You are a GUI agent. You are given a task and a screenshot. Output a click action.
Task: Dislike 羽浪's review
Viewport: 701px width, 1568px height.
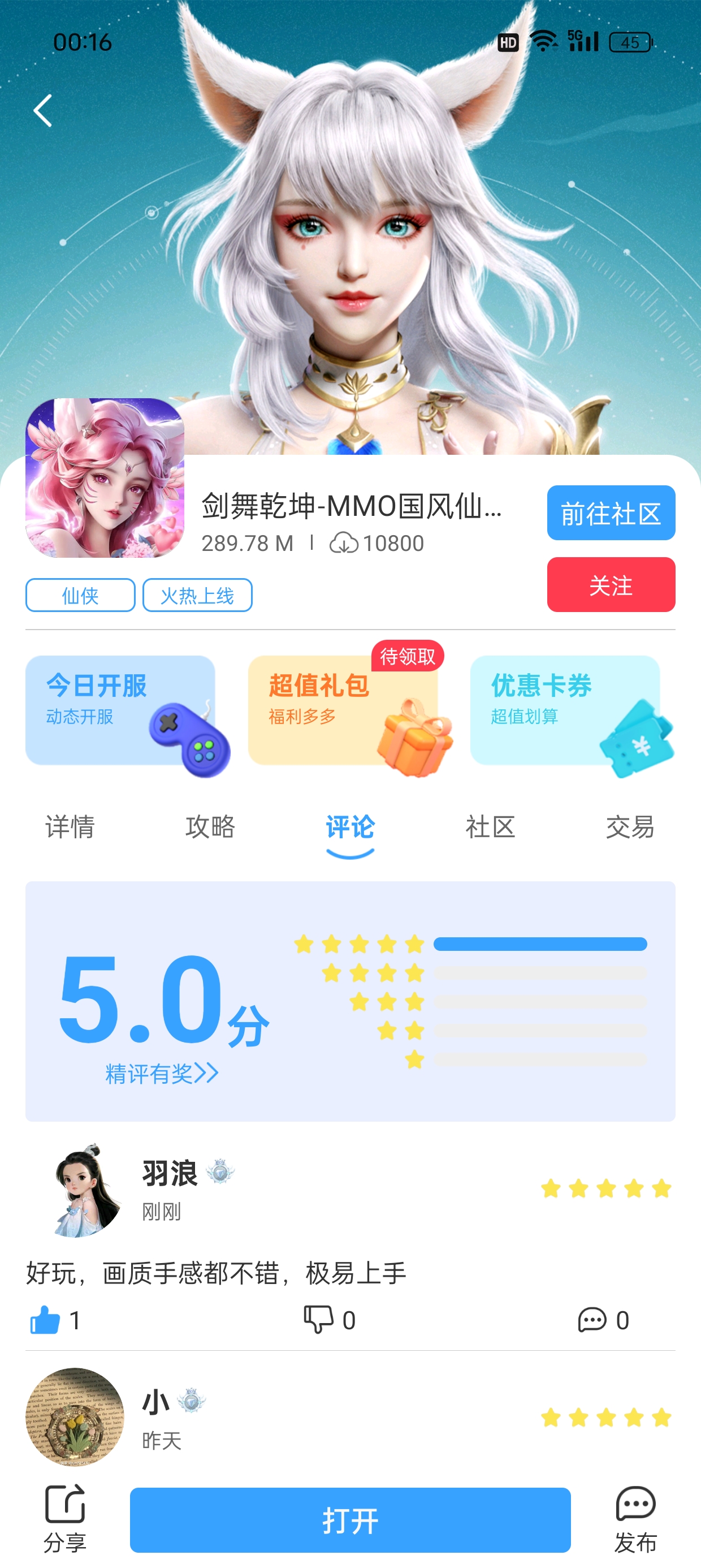tap(330, 1320)
